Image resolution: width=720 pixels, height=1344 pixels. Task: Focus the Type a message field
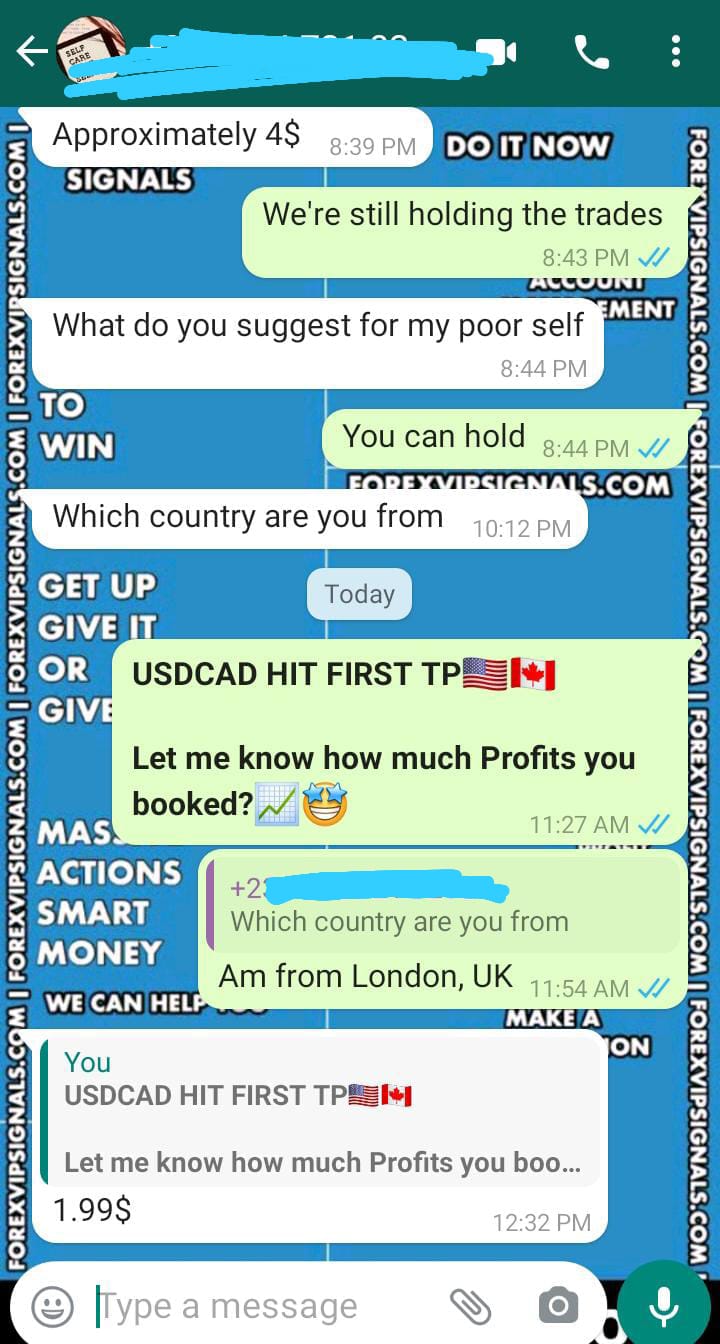pyautogui.click(x=260, y=1306)
